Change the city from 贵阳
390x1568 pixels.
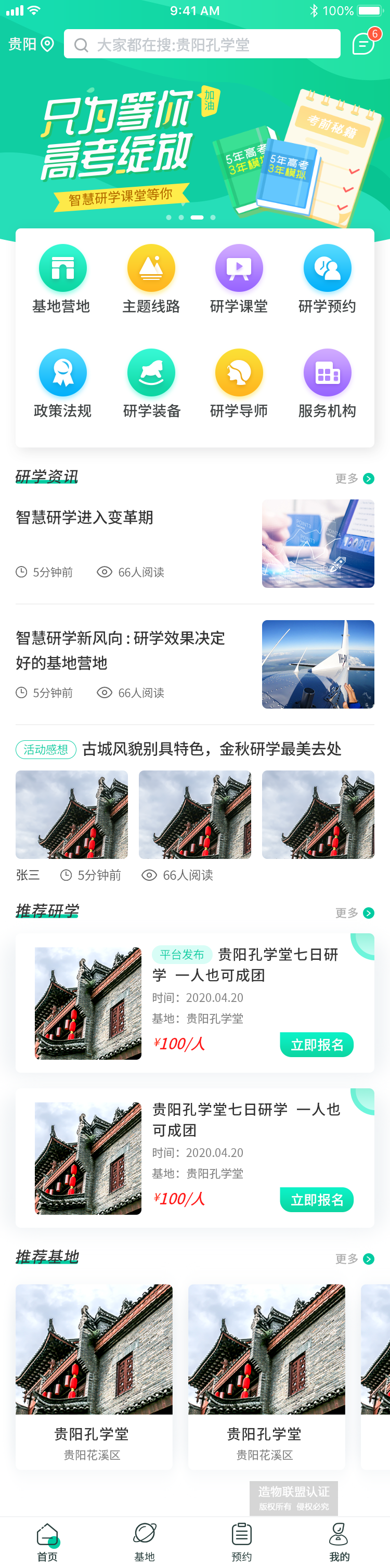[31, 44]
